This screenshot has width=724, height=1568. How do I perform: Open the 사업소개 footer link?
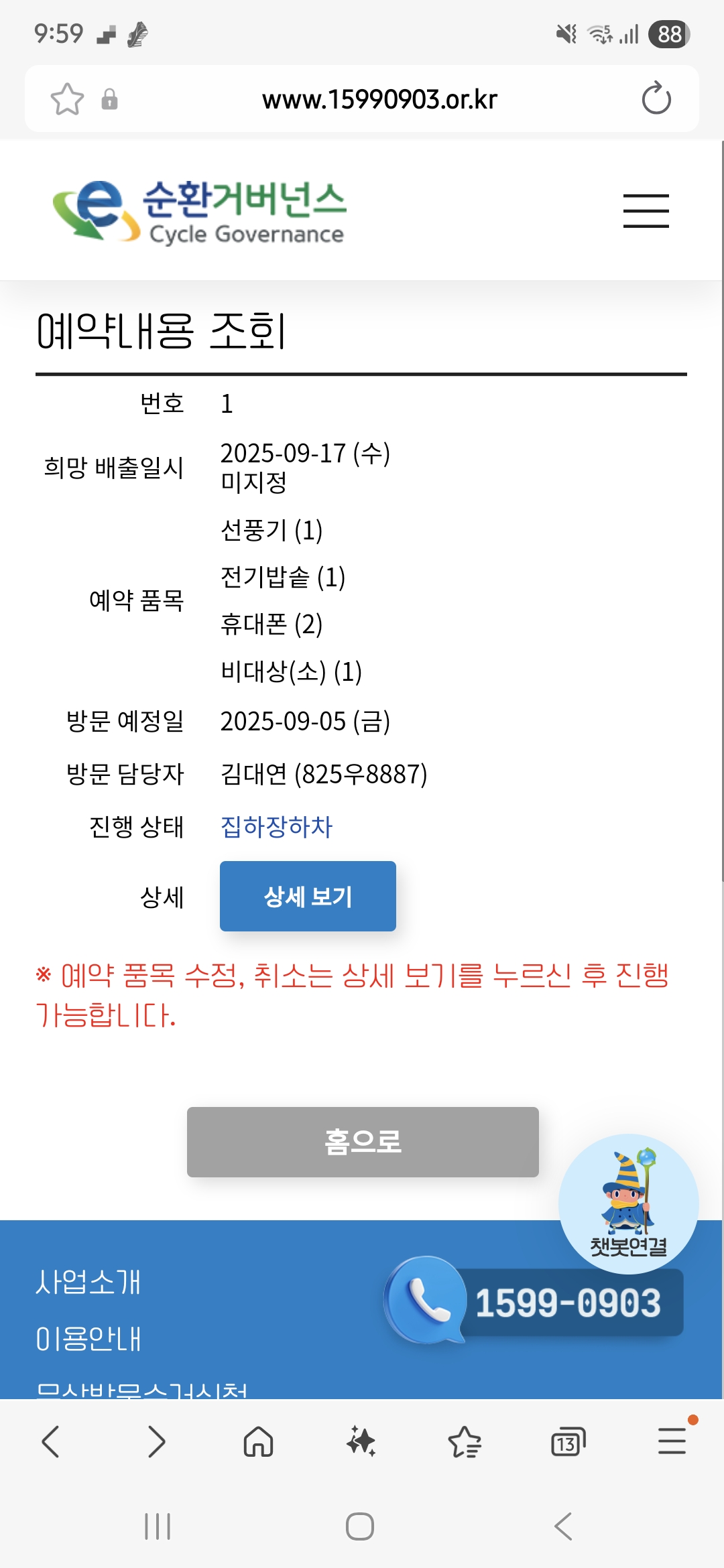click(88, 1282)
